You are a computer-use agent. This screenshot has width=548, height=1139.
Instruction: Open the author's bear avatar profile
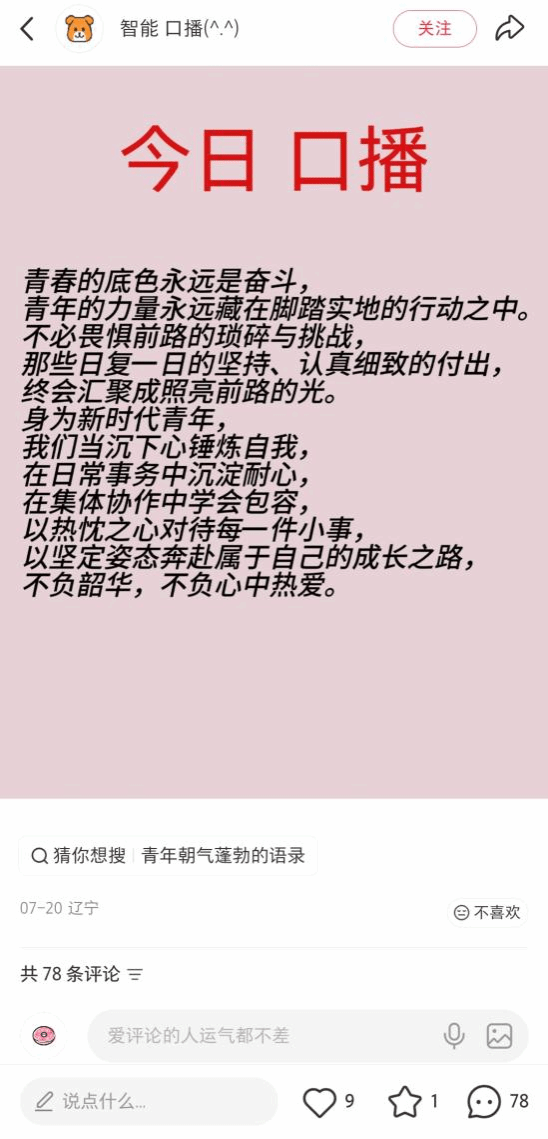(79, 29)
